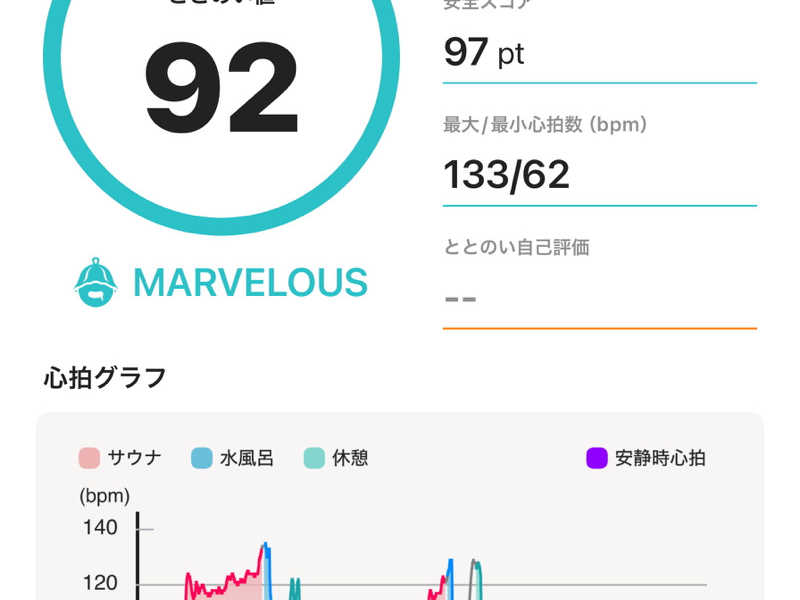Image resolution: width=800 pixels, height=600 pixels.
Task: Enter the ととのい自己評価 self-rating field
Action: click(x=599, y=298)
